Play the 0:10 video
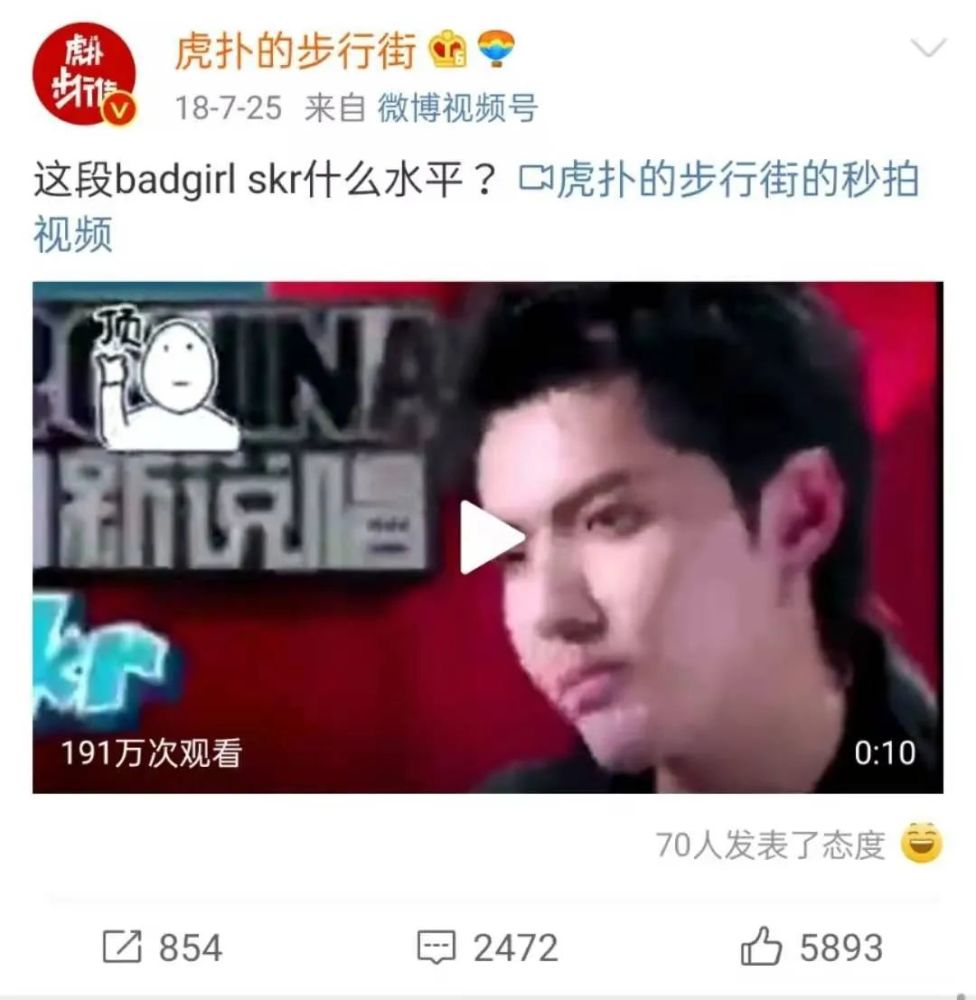The width and height of the screenshot is (976, 1000). tap(489, 537)
